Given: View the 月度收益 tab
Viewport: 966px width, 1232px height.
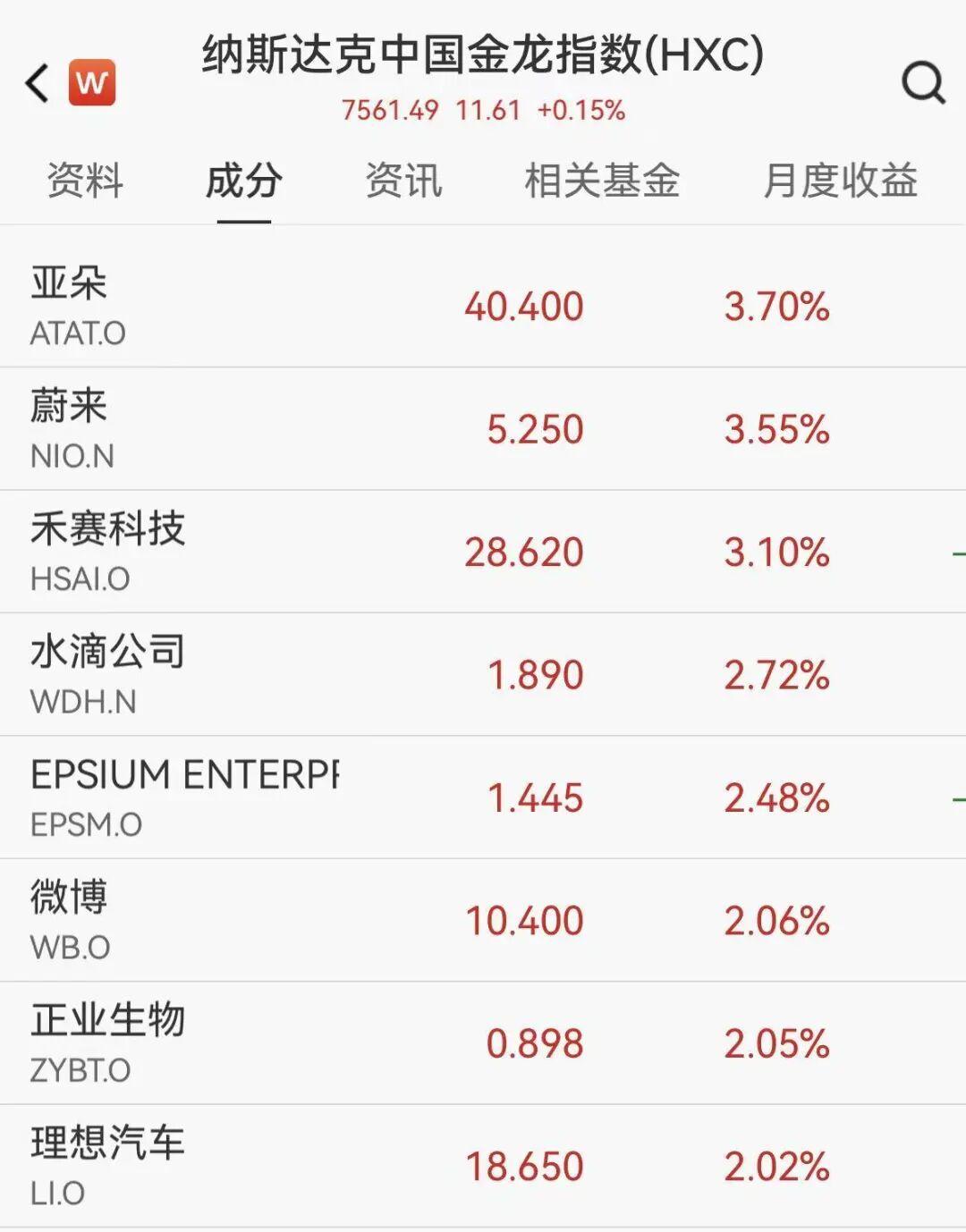Looking at the screenshot, I should click(x=840, y=181).
